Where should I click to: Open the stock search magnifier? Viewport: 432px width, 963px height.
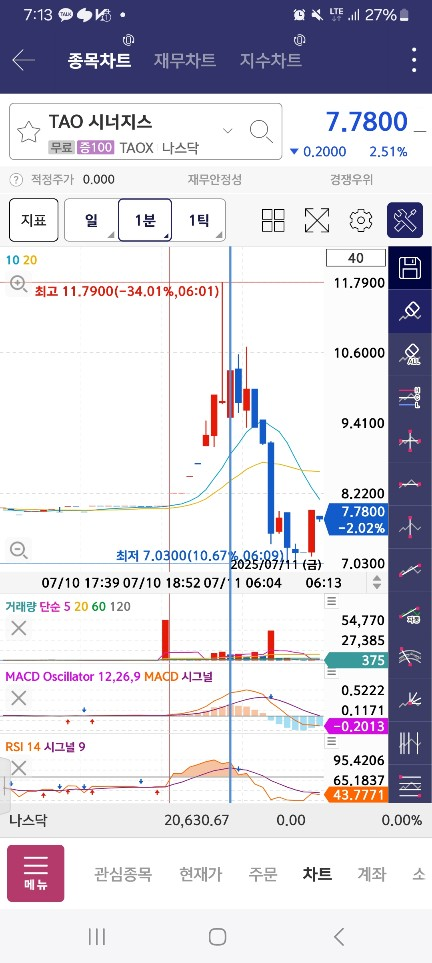tap(261, 131)
